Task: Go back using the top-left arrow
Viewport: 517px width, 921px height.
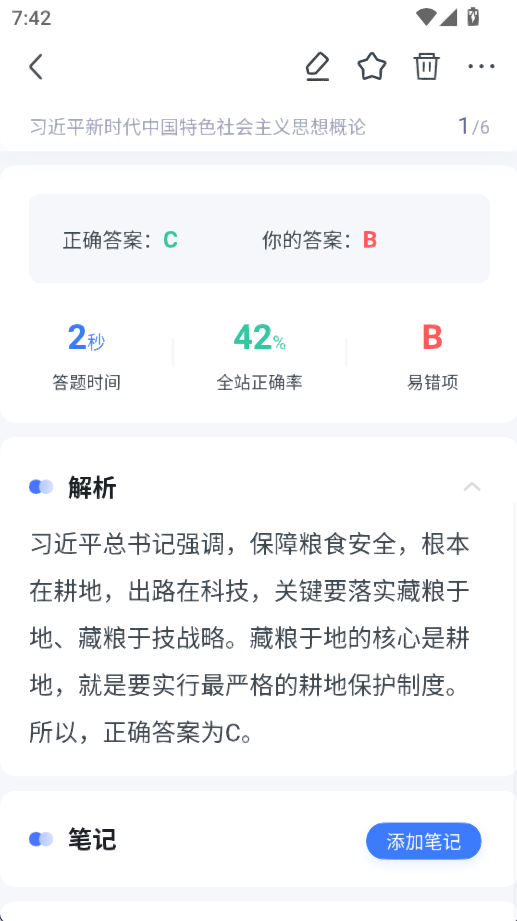Action: click(36, 66)
